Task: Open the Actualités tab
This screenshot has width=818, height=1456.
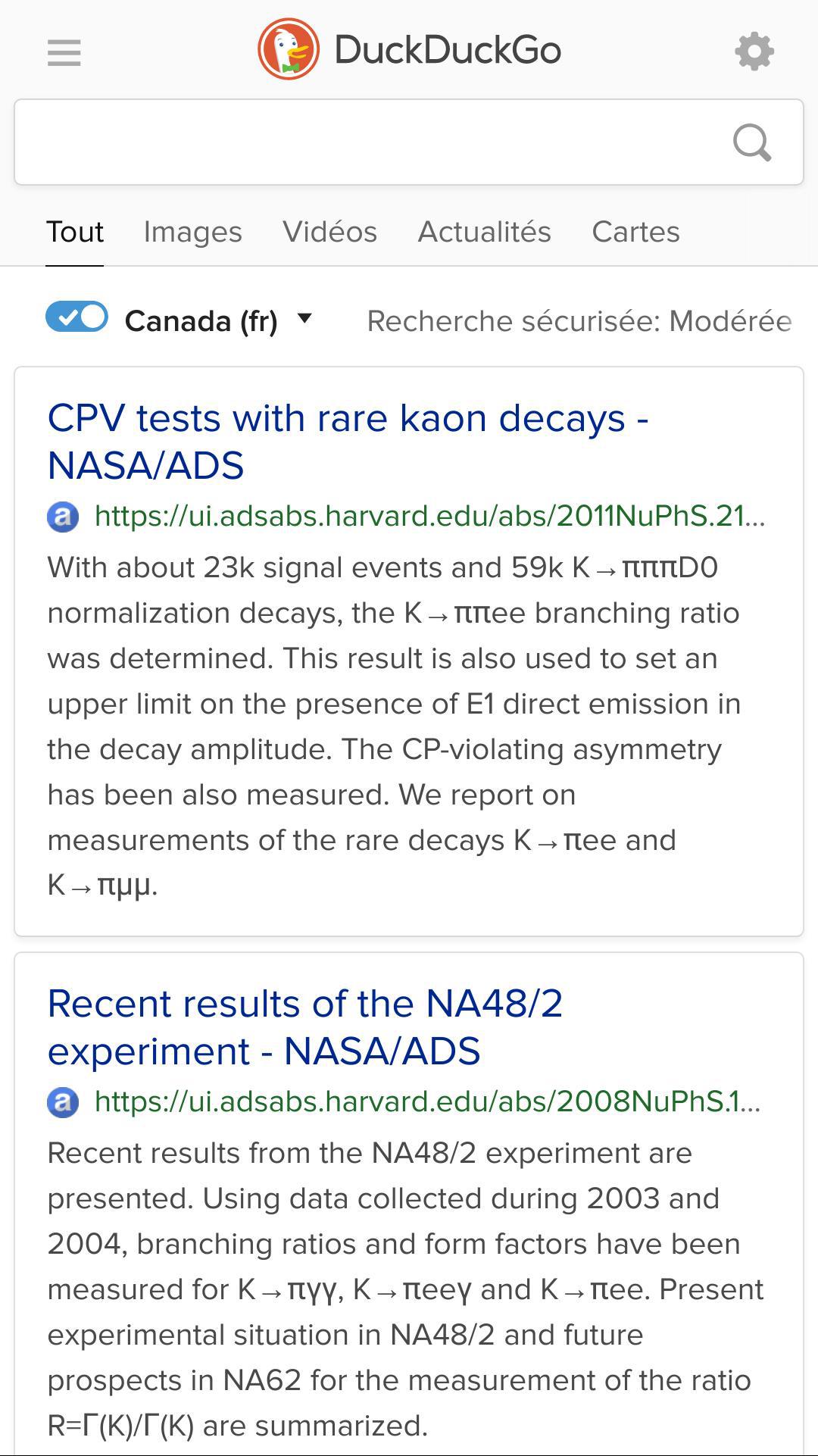Action: tap(484, 232)
